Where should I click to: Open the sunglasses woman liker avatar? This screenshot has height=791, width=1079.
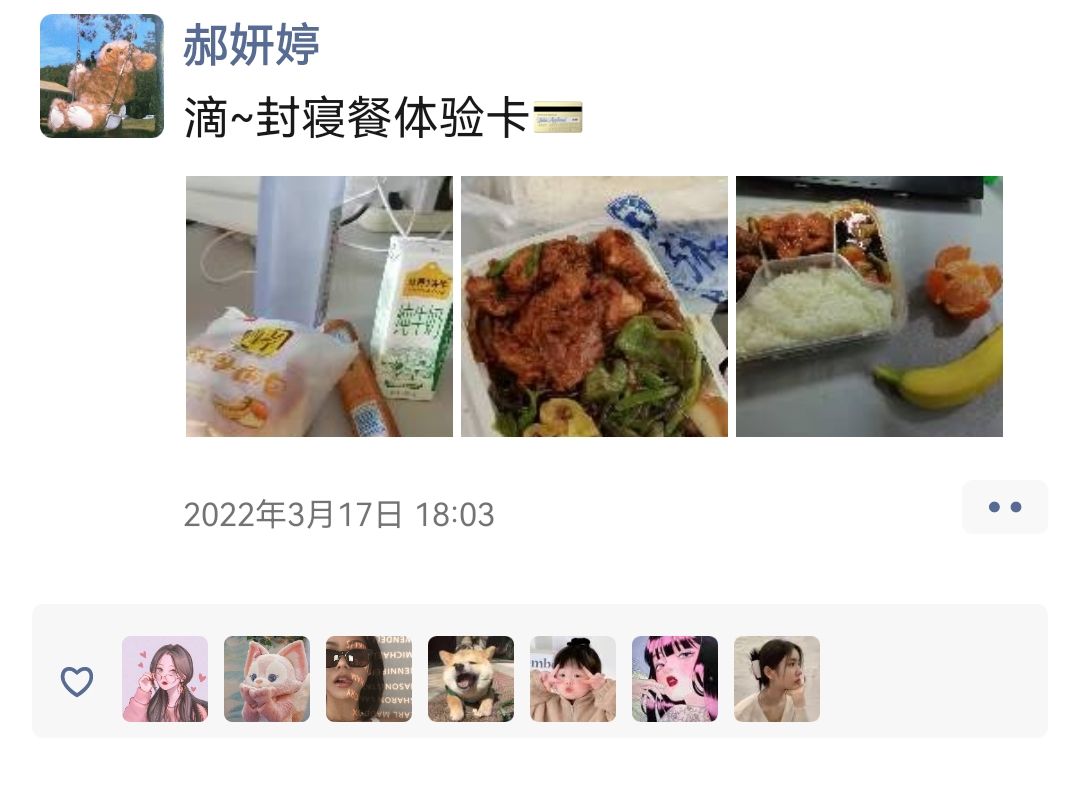pos(369,679)
